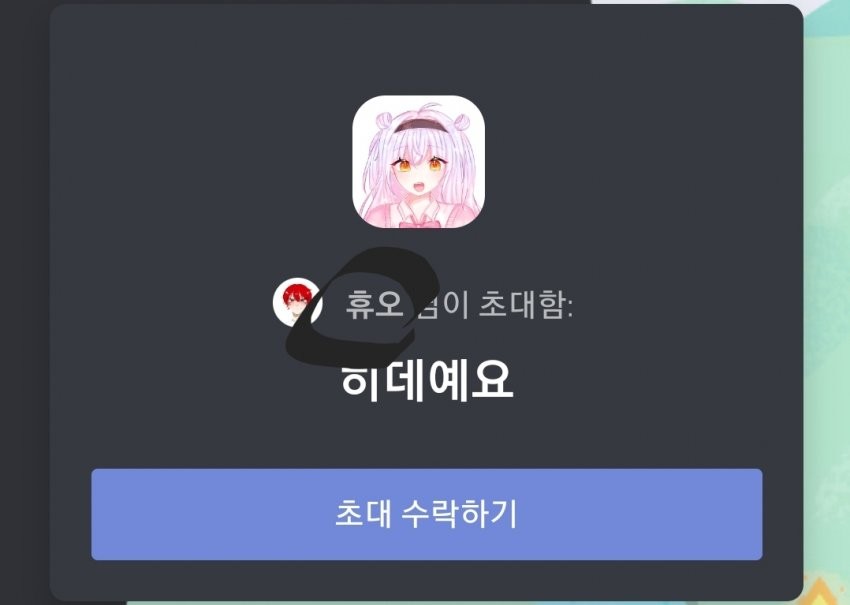The height and width of the screenshot is (605, 850).
Task: Accept the invite with 초대 수락하기 button
Action: tap(426, 514)
